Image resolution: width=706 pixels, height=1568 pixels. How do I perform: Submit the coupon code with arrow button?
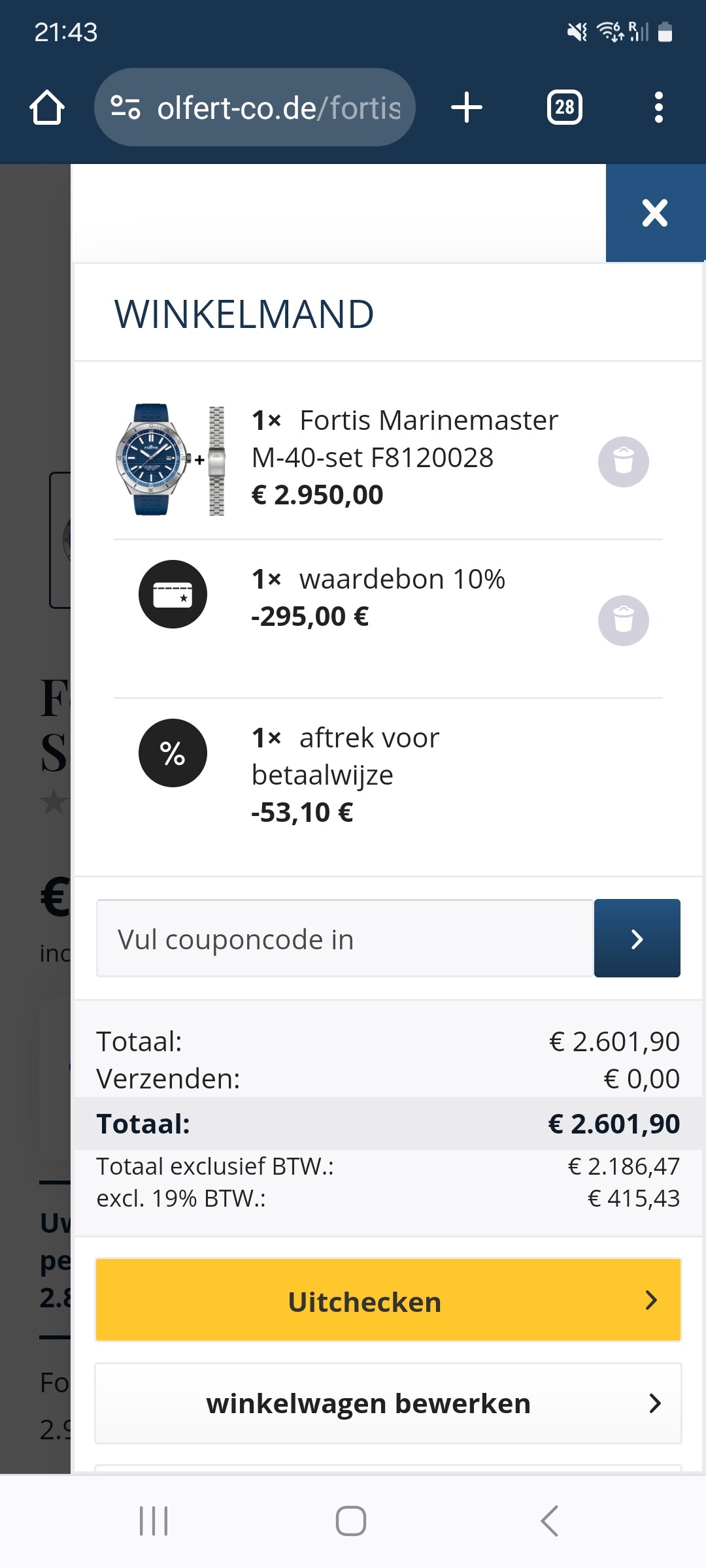coord(637,938)
